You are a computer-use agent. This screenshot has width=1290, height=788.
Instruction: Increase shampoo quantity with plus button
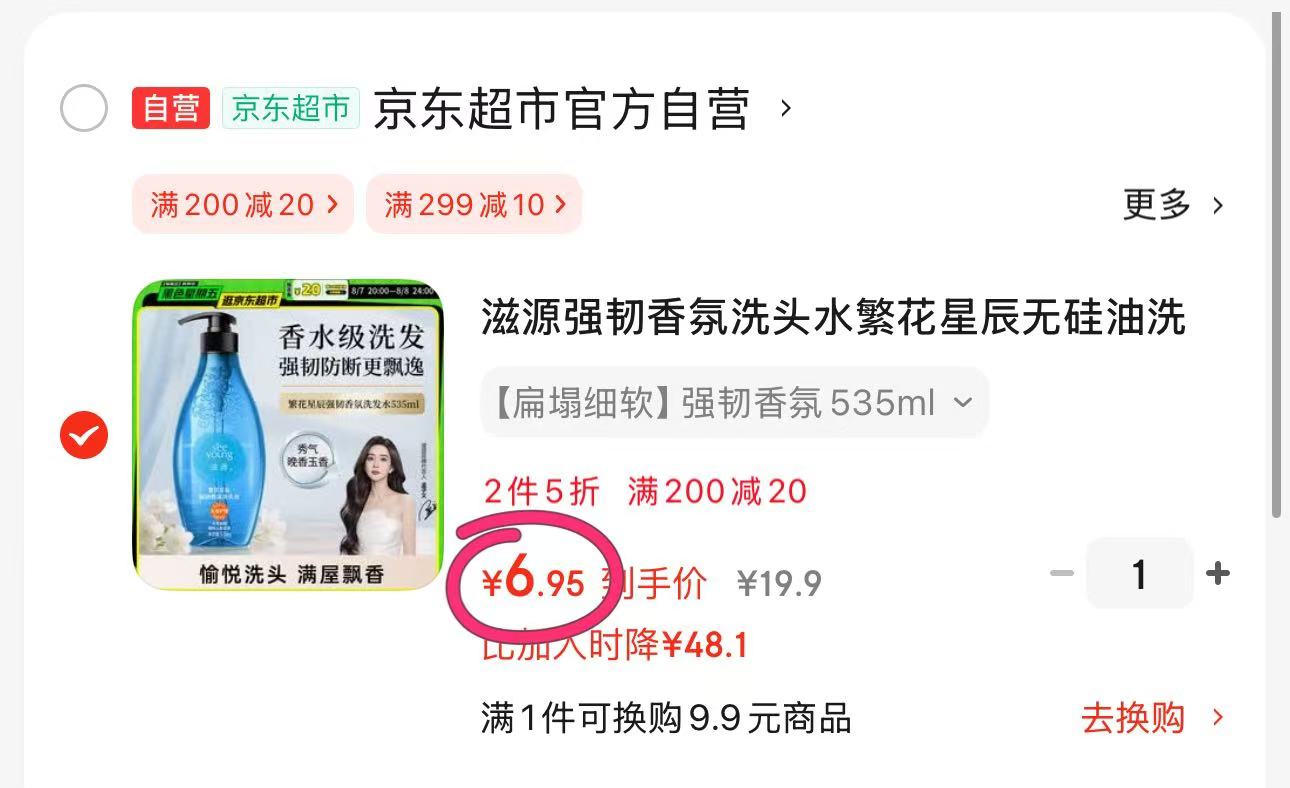[1217, 574]
